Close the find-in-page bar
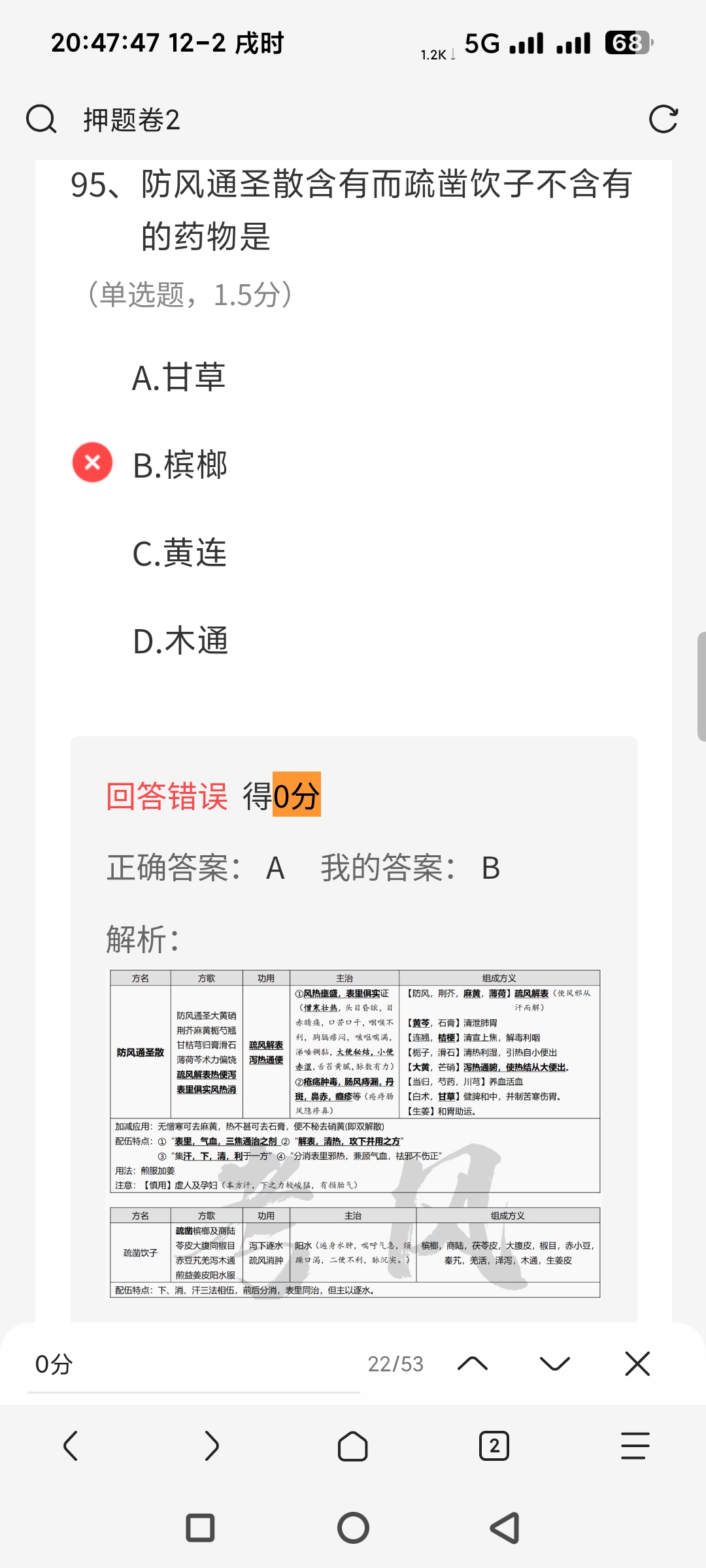Image resolution: width=706 pixels, height=1568 pixels. click(637, 1364)
